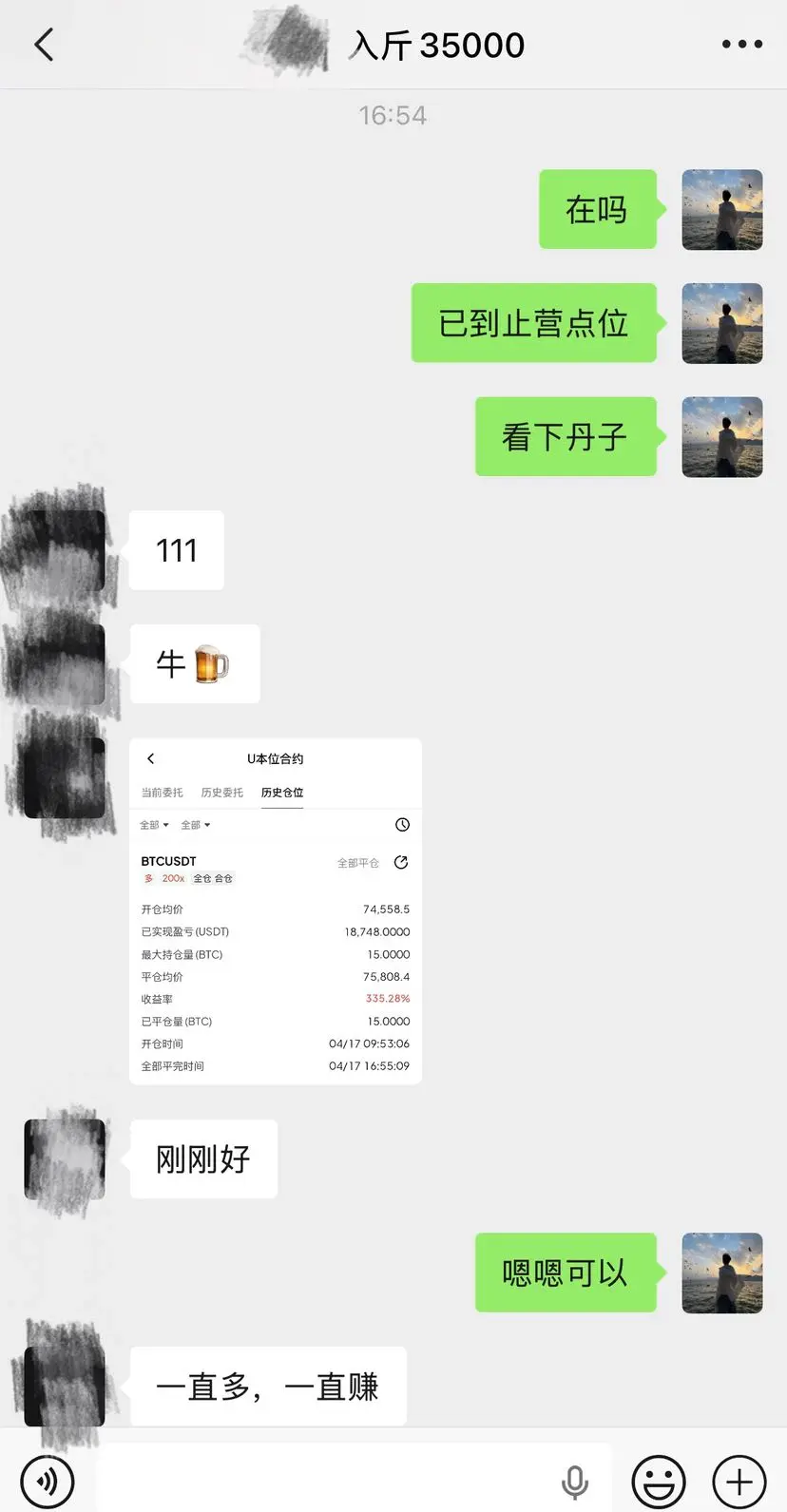
Task: Tap the chat partner's avatar beside 刚刚好
Action: pyautogui.click(x=65, y=1158)
